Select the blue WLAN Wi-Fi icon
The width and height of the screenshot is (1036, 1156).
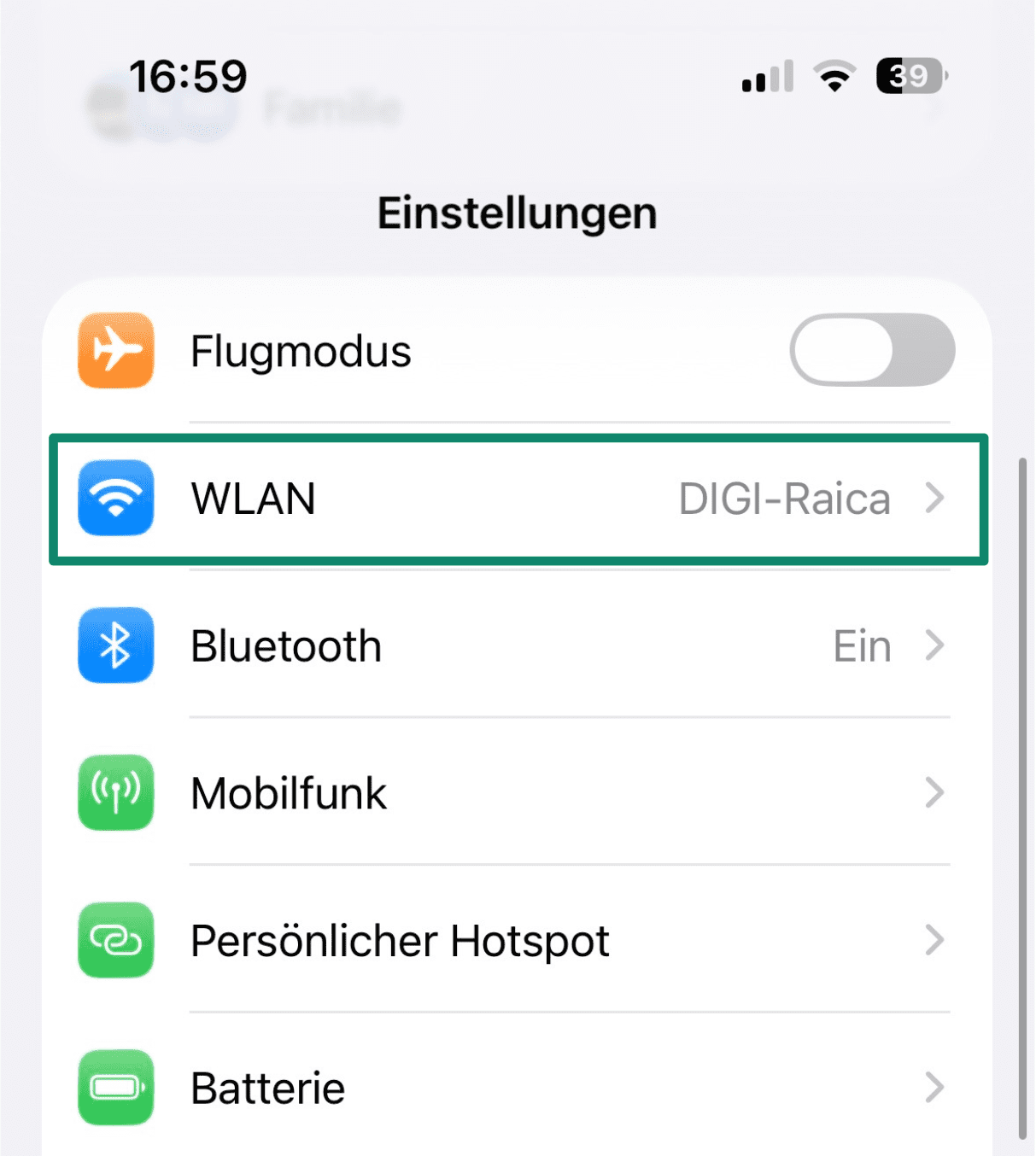pyautogui.click(x=115, y=499)
